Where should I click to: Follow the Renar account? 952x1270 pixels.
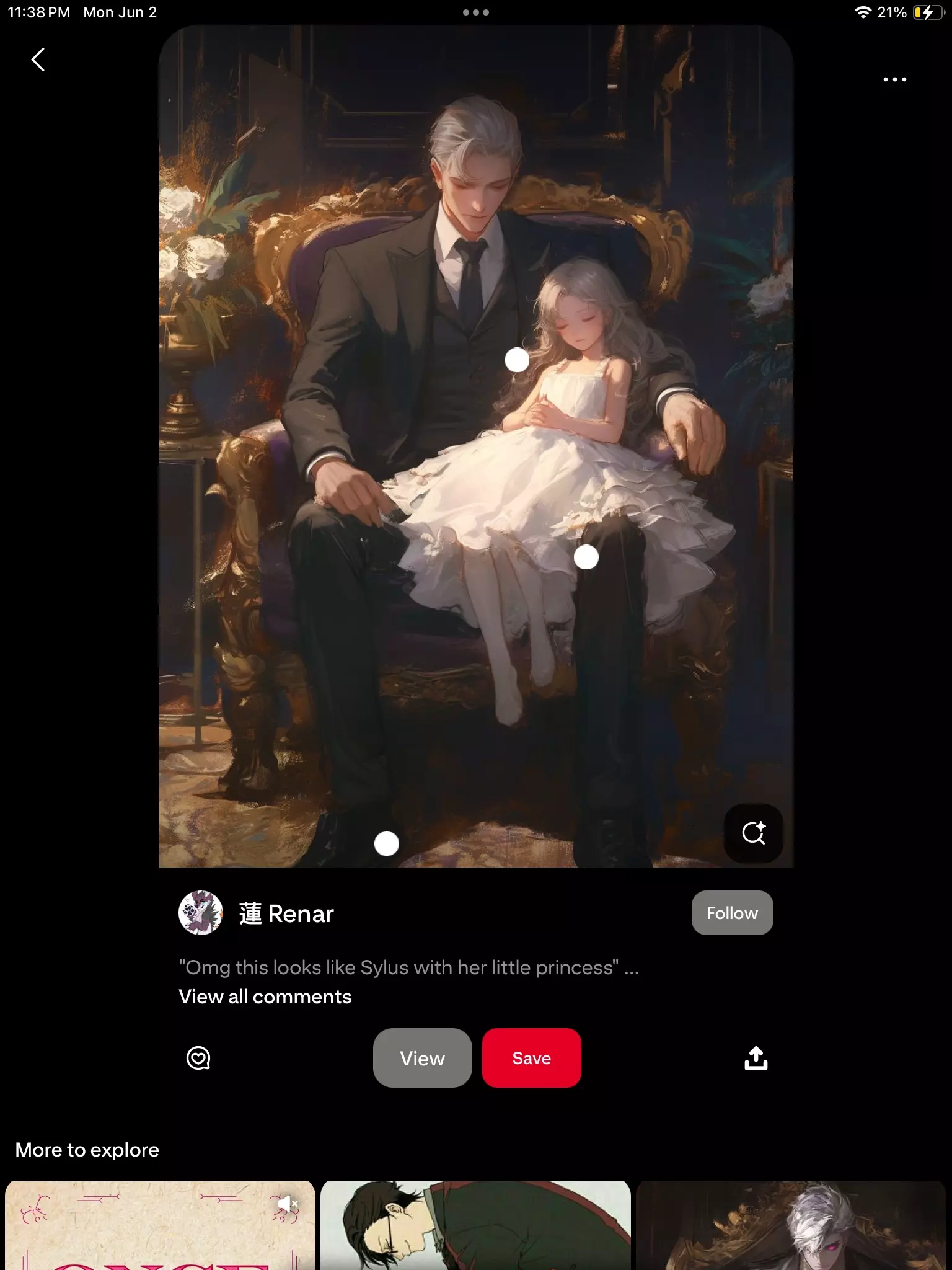(x=732, y=913)
